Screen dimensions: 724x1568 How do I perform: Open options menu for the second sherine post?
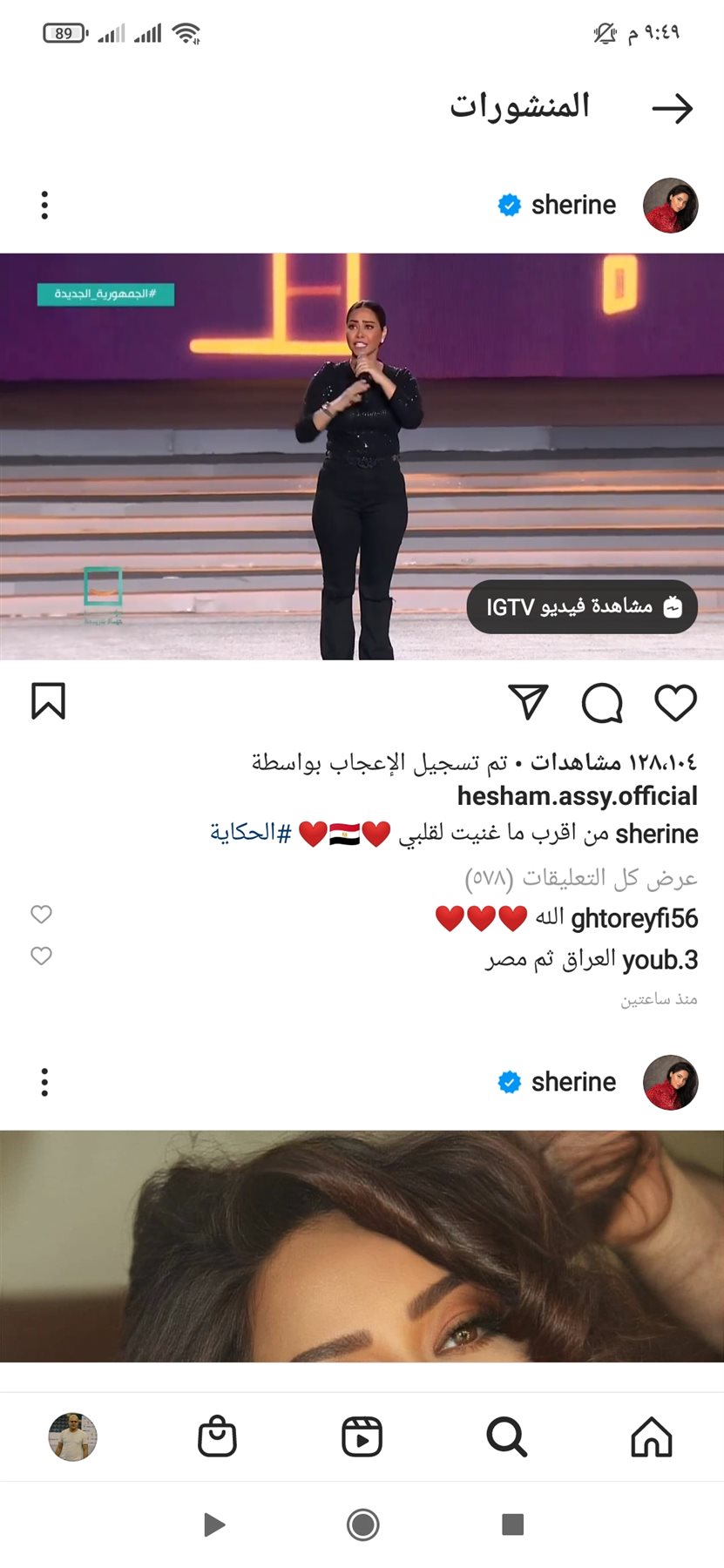coord(44,1082)
